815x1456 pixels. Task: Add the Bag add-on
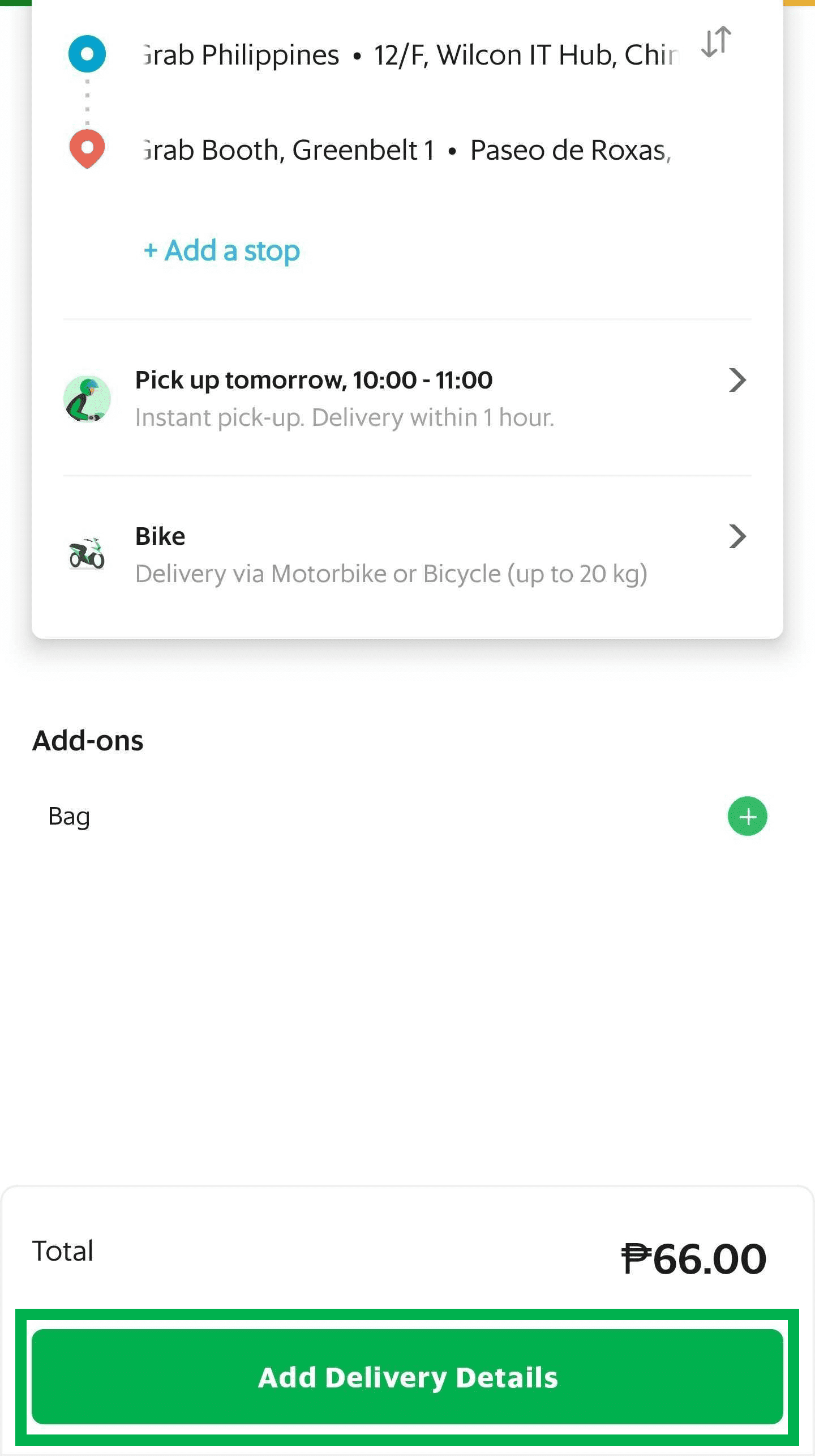[747, 816]
